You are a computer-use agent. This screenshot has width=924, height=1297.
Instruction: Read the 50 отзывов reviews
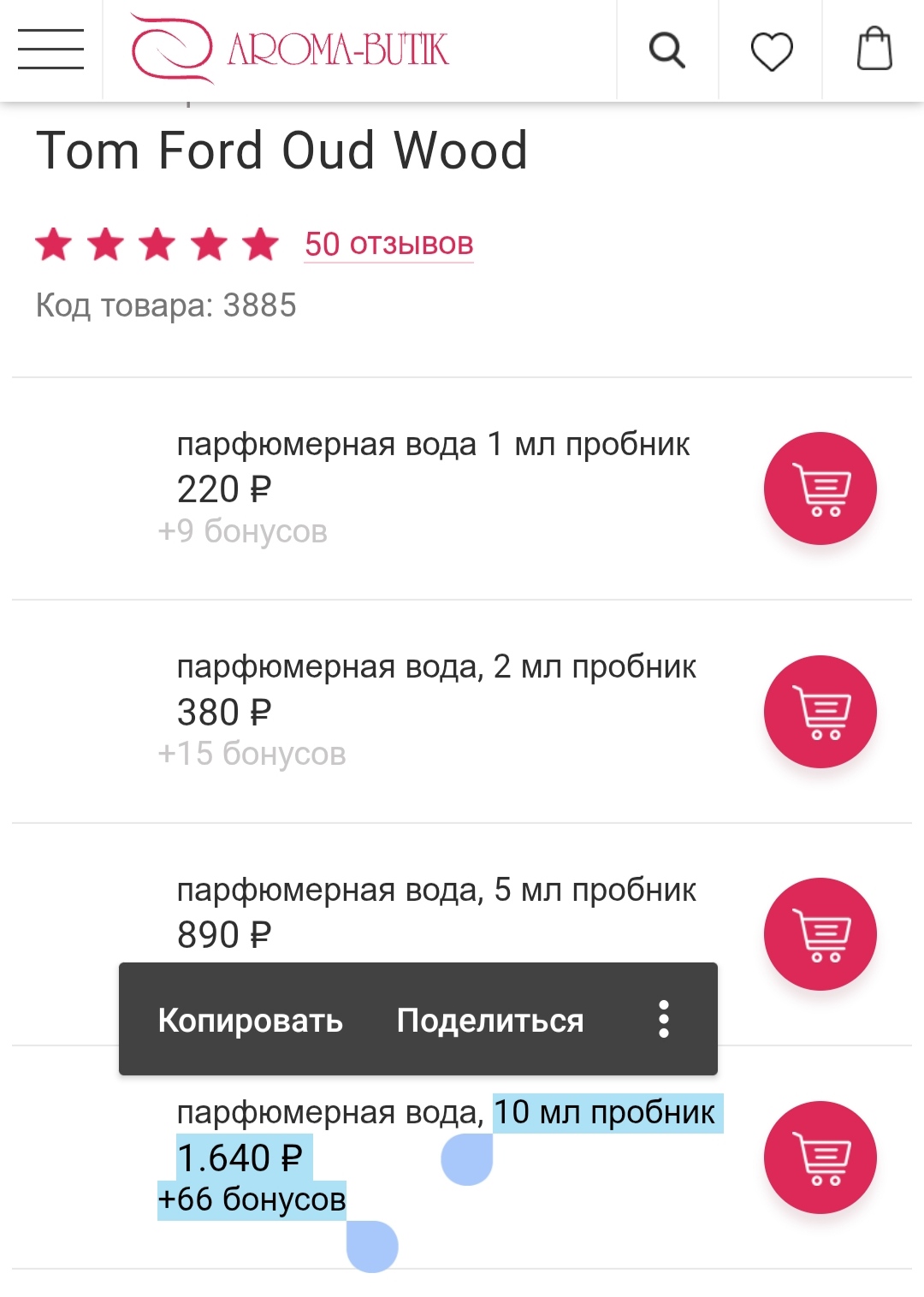(x=388, y=244)
